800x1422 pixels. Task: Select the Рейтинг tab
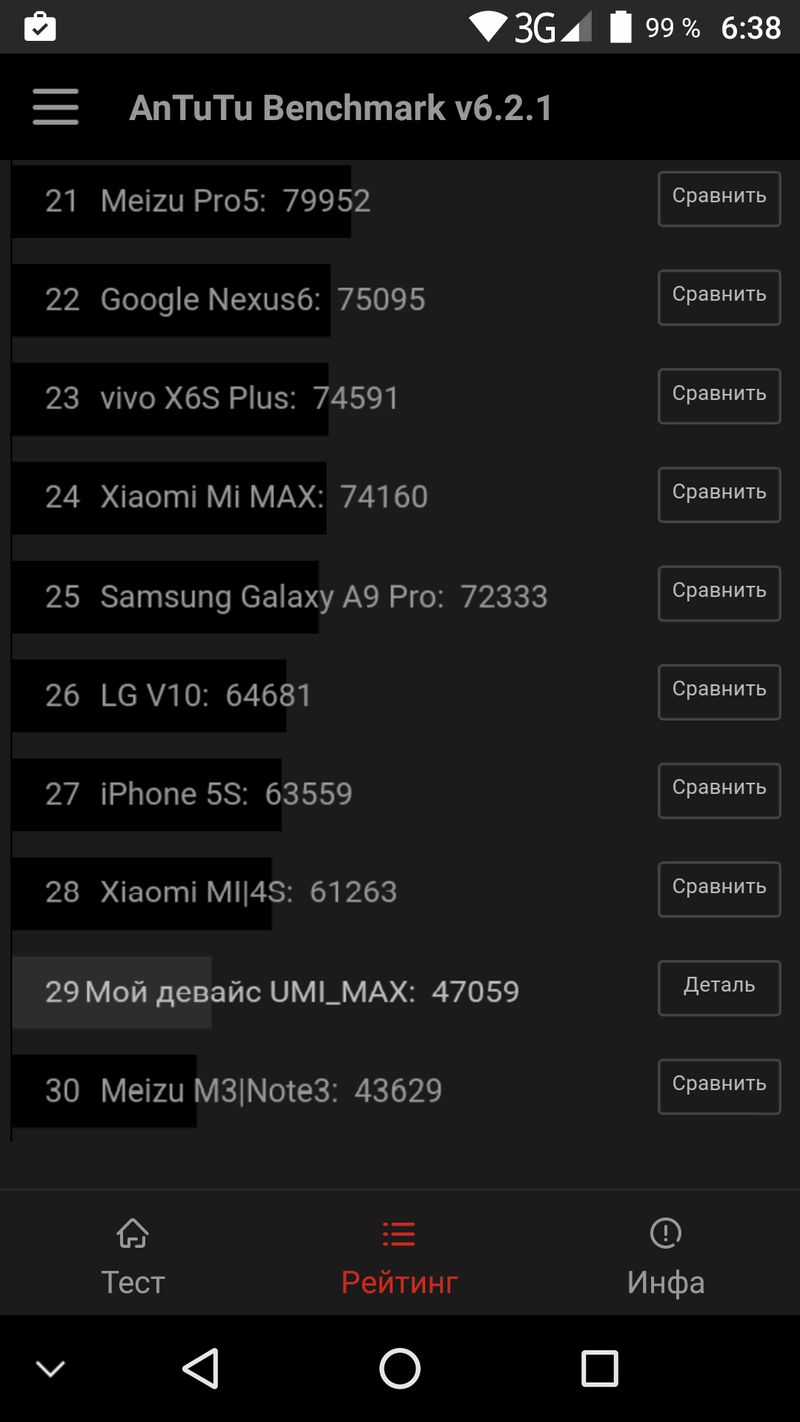pos(399,1255)
